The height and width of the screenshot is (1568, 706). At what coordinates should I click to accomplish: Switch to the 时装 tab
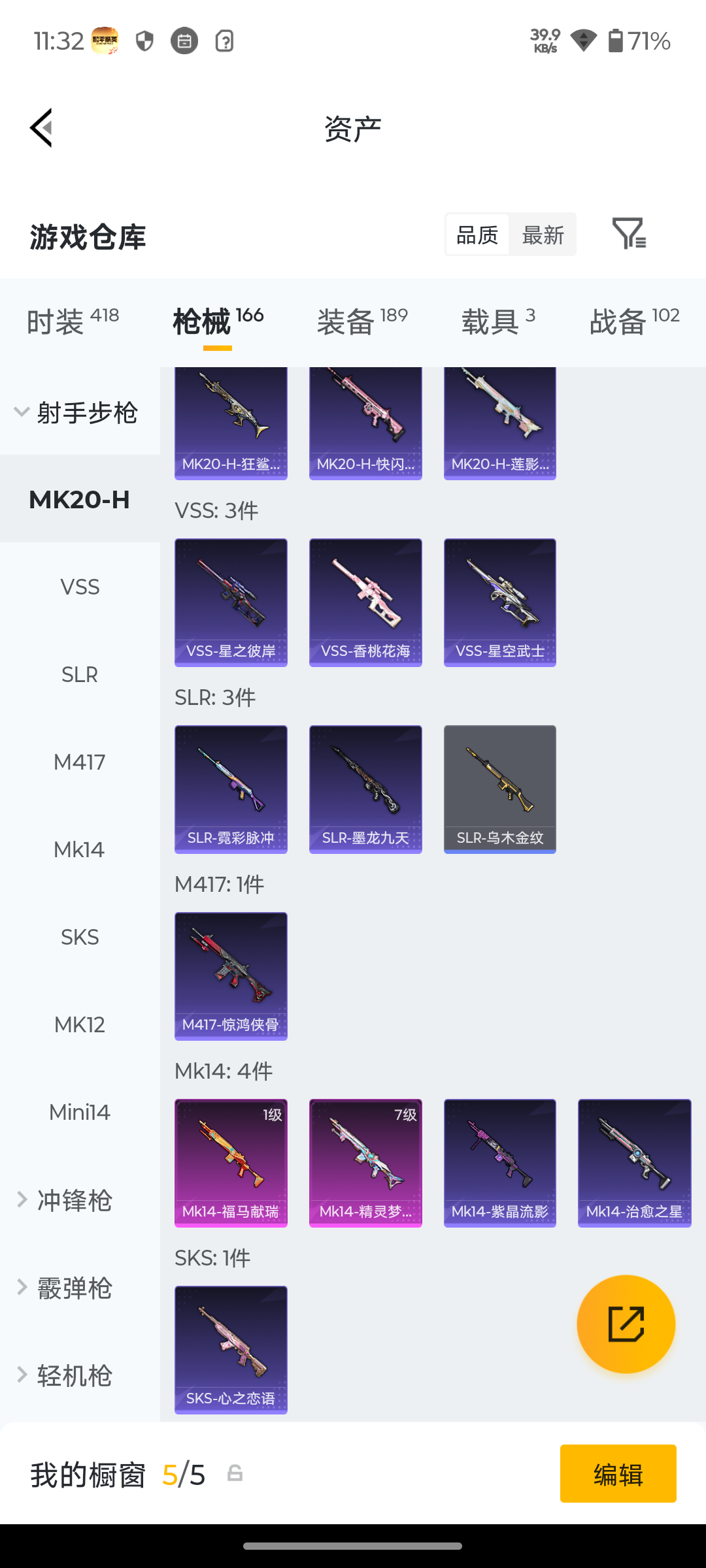[x=73, y=321]
